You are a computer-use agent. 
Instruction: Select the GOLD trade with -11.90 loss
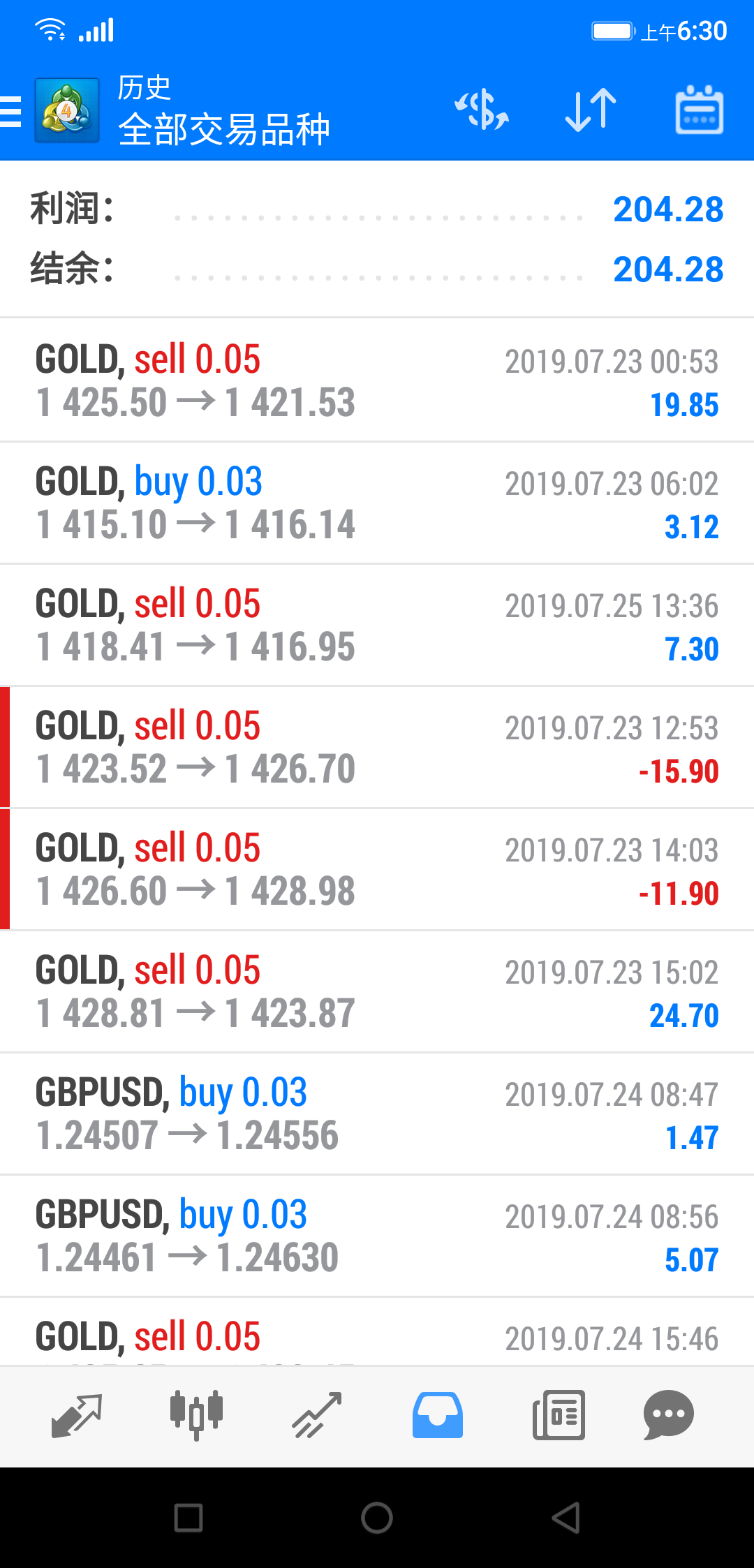point(377,869)
